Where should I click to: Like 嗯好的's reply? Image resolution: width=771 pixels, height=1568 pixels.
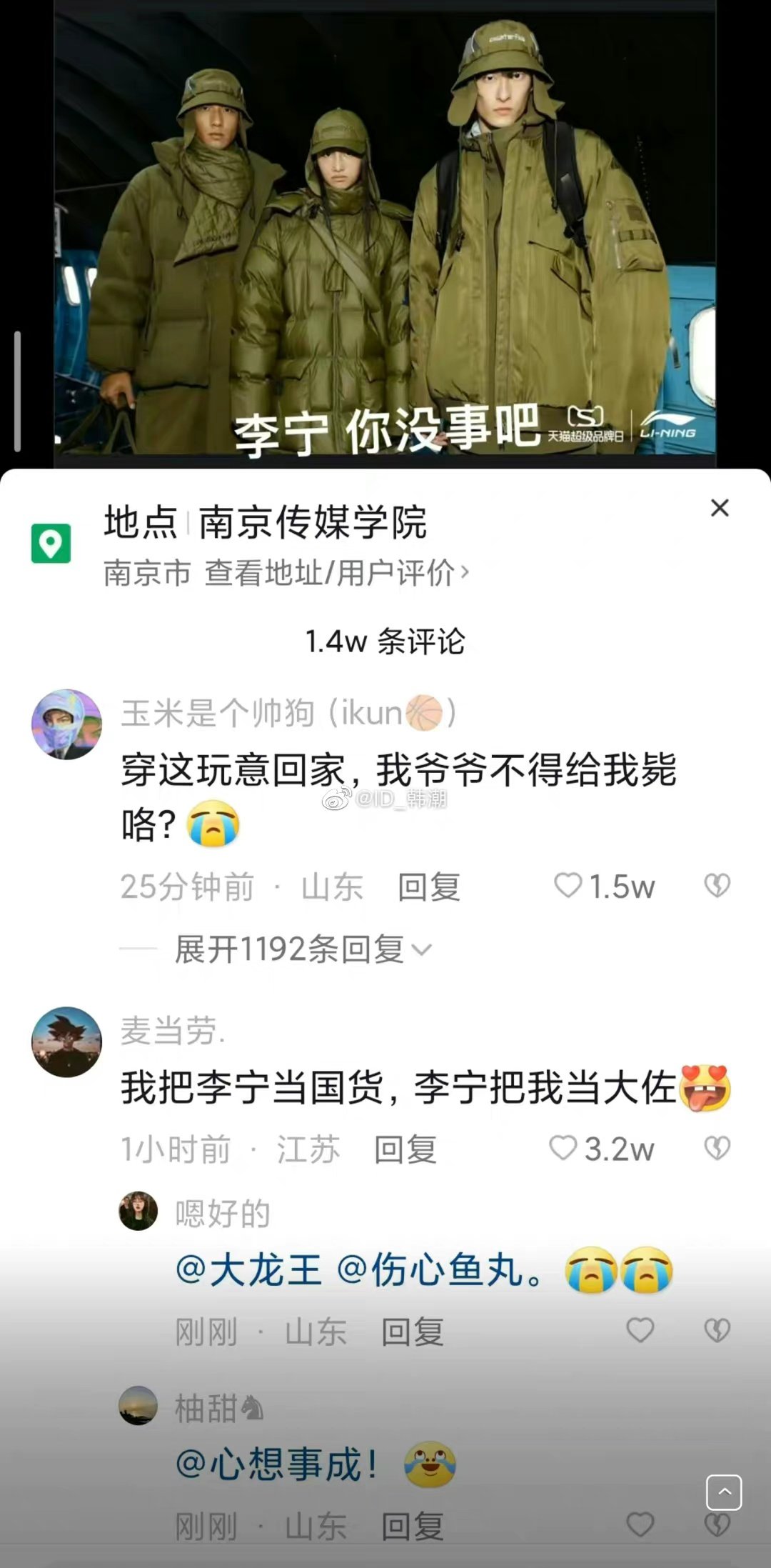pos(640,1330)
